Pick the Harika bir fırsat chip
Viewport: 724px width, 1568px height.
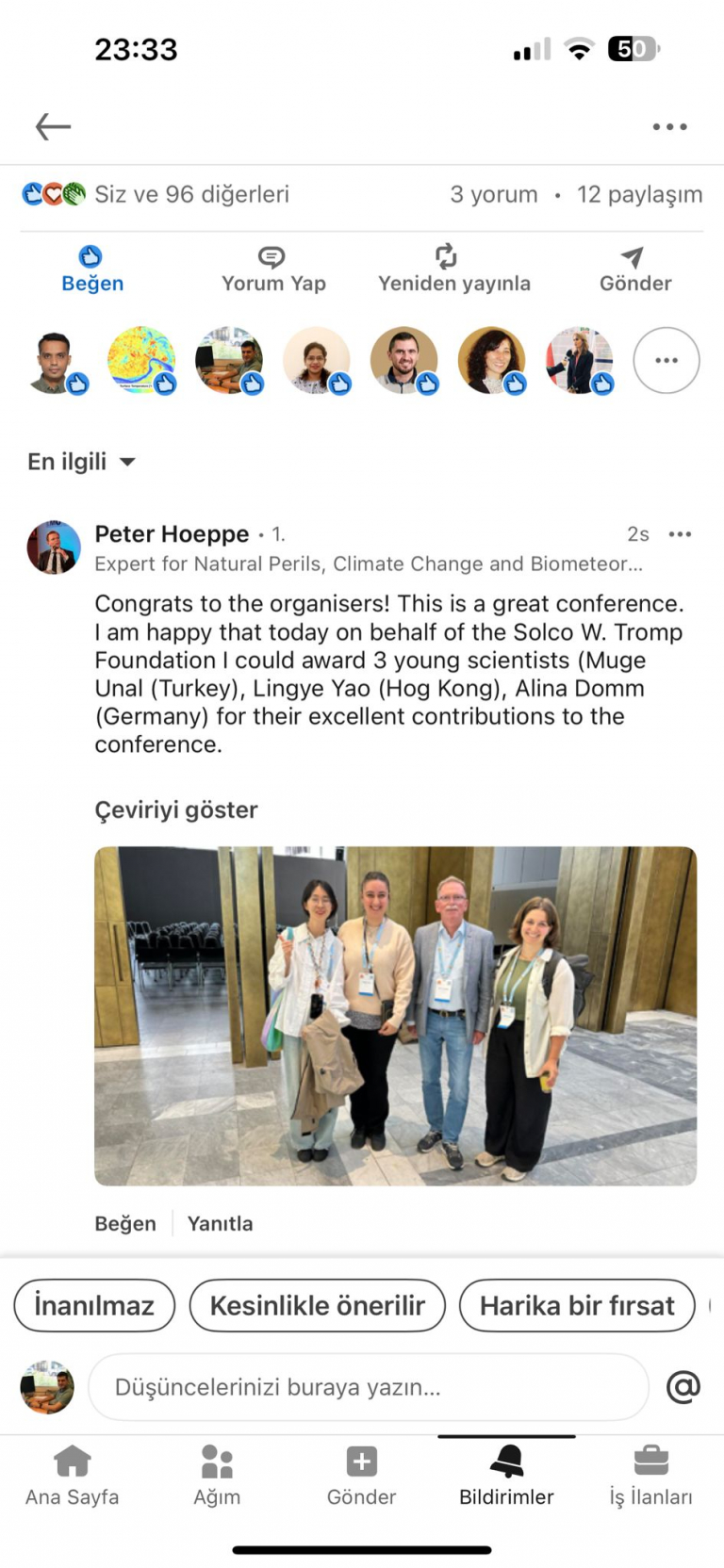[x=577, y=1305]
